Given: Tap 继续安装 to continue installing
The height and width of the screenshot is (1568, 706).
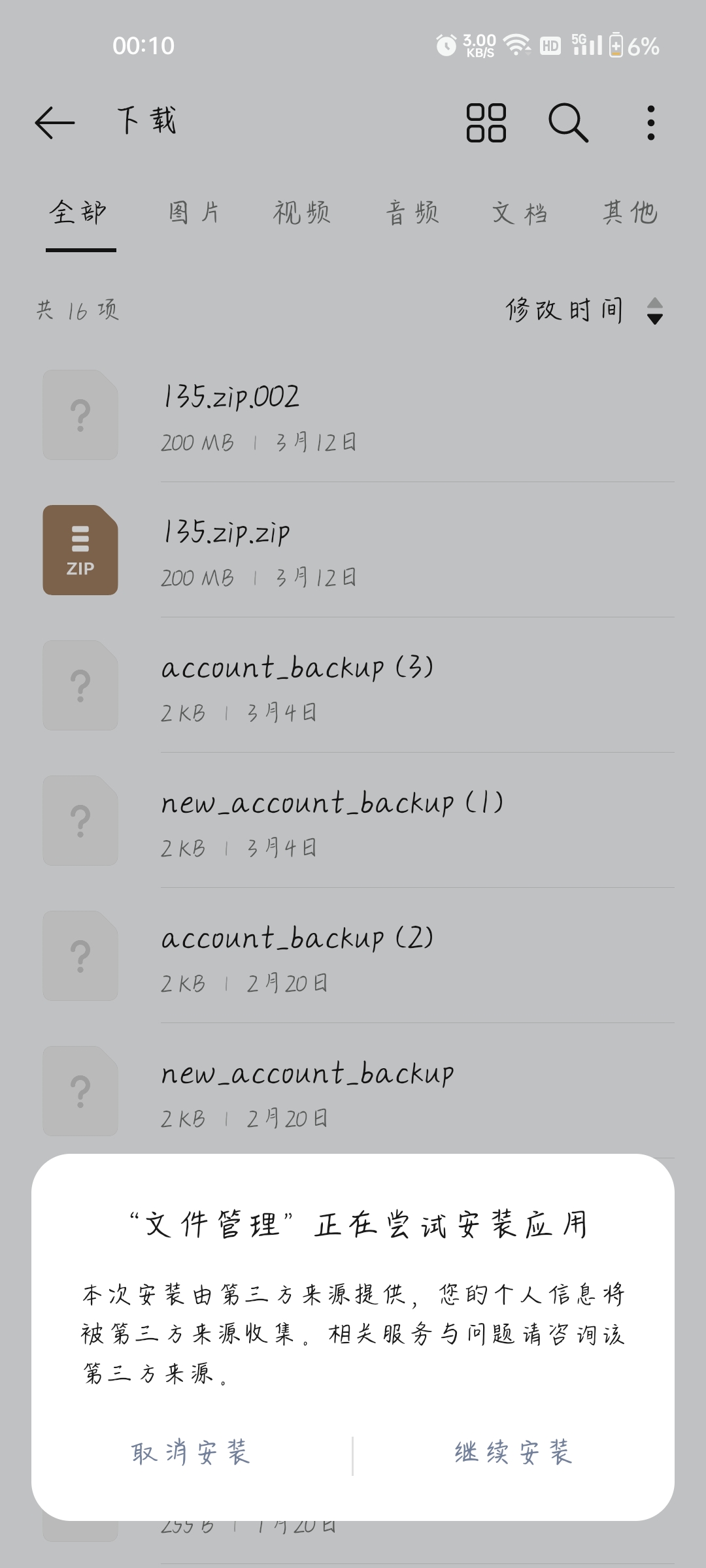Looking at the screenshot, I should [513, 1453].
